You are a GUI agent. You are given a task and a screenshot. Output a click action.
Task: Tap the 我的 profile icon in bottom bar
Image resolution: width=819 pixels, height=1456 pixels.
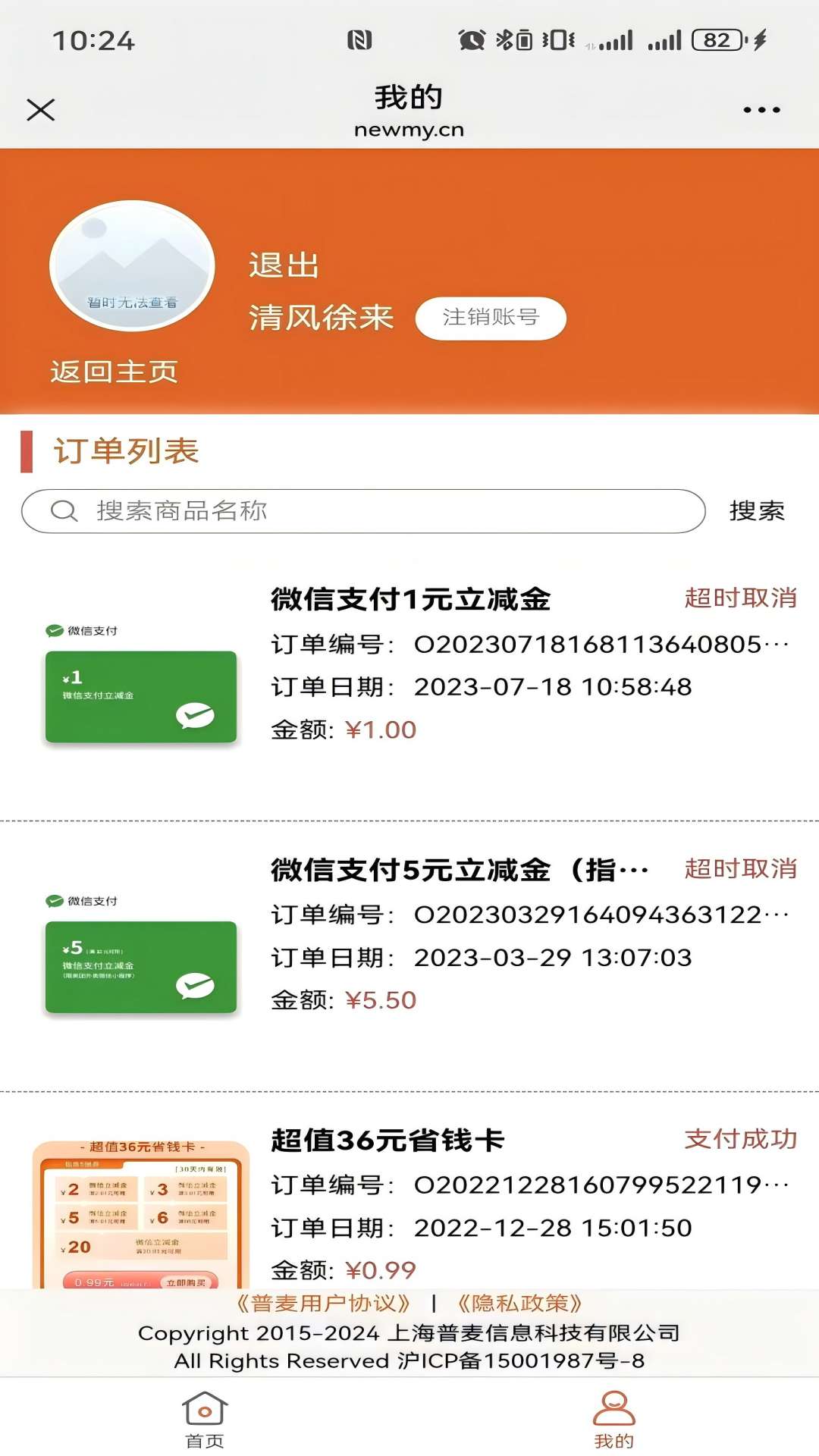(x=615, y=1407)
